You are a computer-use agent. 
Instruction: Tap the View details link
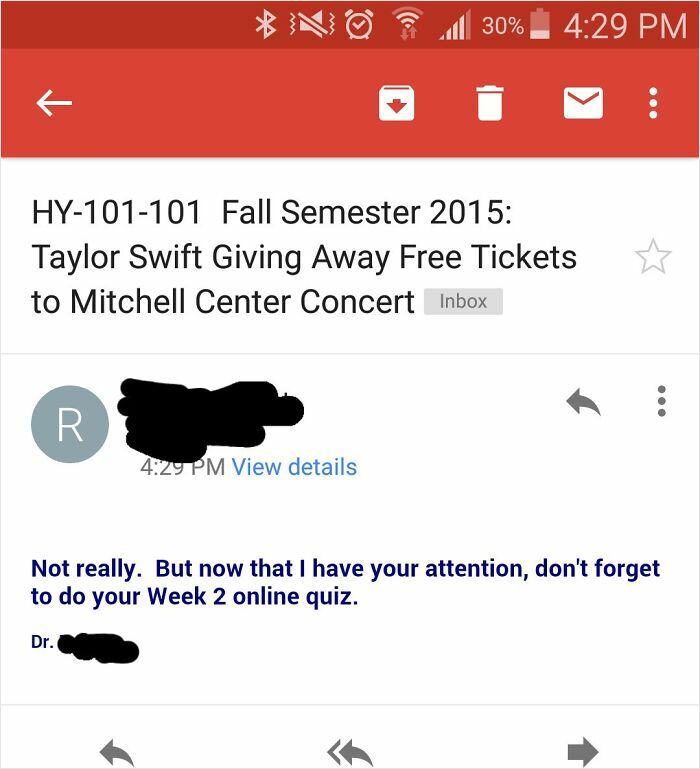(x=294, y=467)
